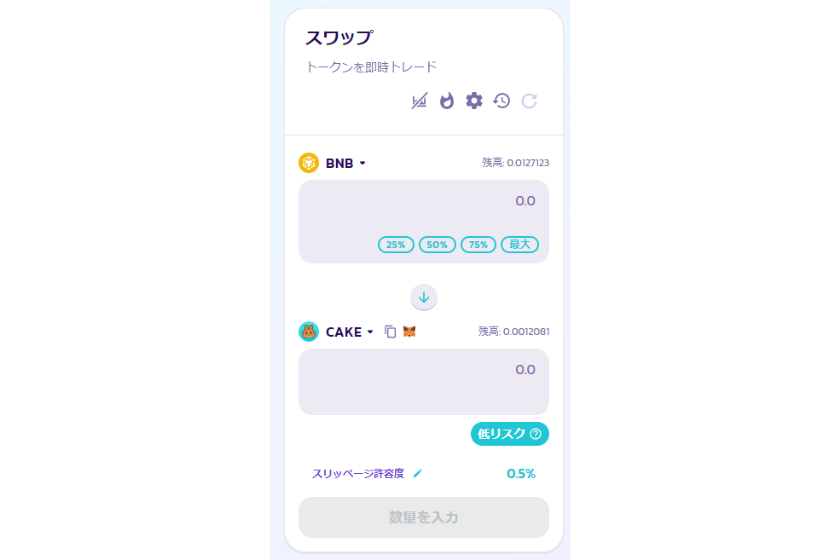Open the hot tokens flame icon

447,101
